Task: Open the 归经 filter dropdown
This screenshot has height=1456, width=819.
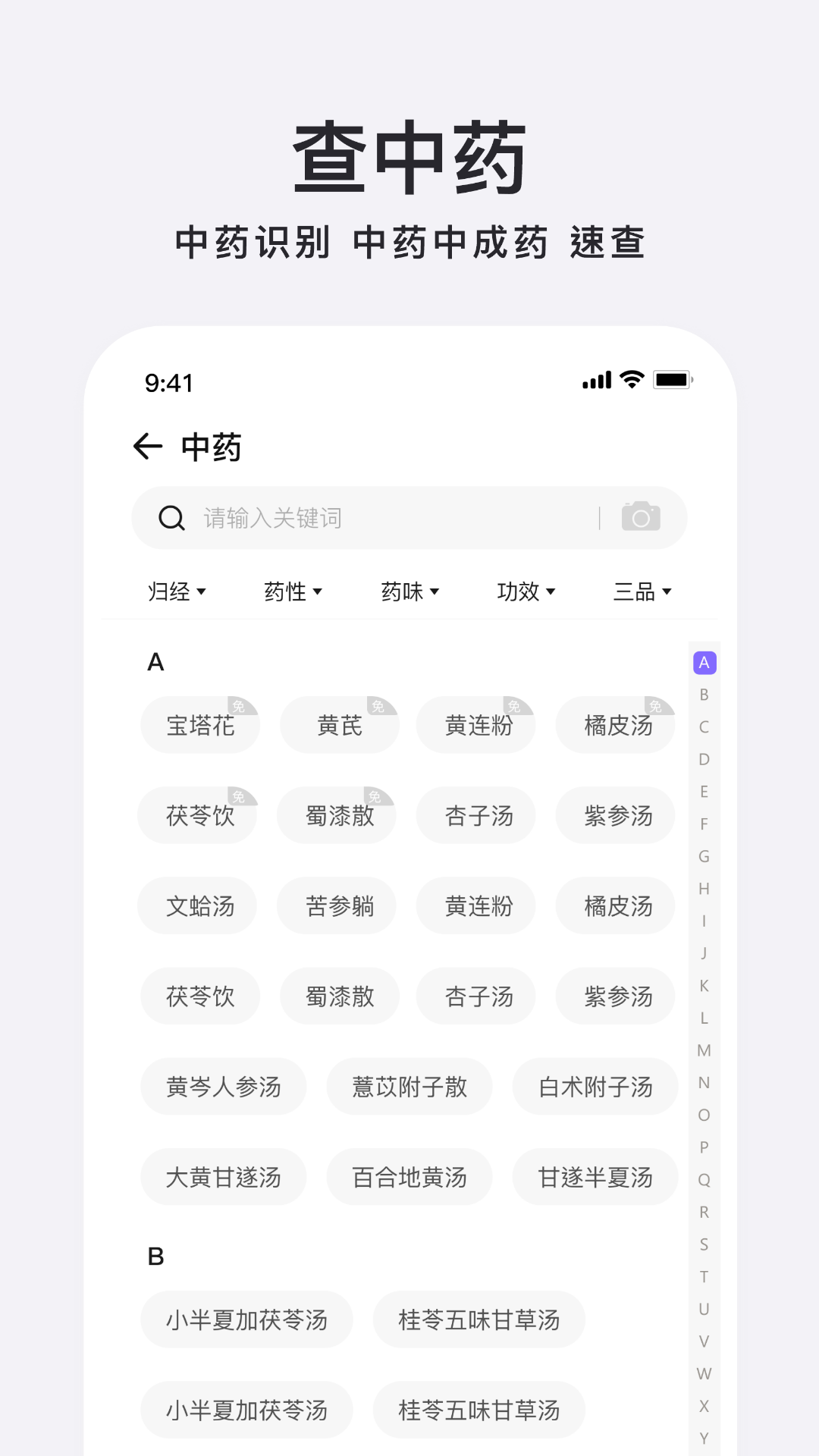Action: tap(177, 592)
